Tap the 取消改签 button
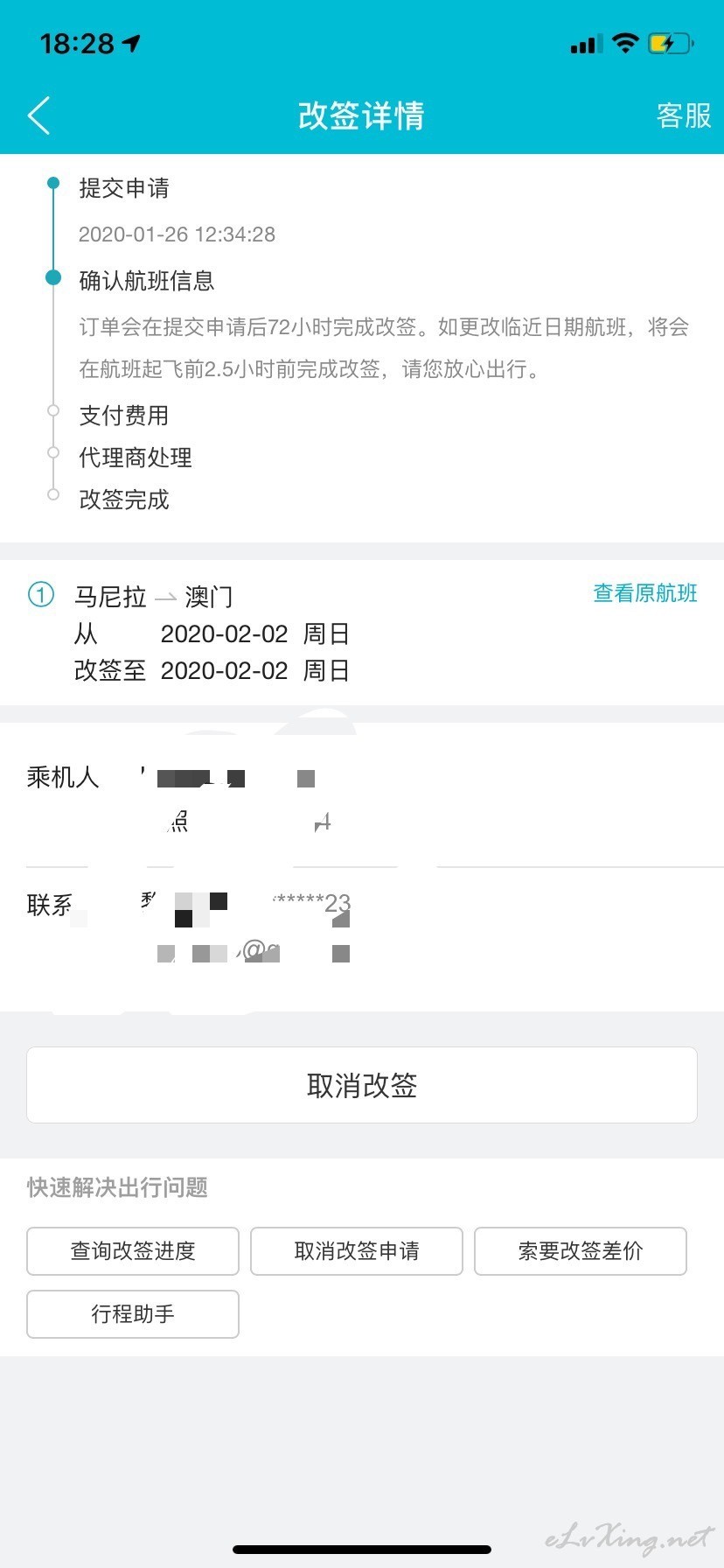724x1568 pixels. click(362, 1085)
